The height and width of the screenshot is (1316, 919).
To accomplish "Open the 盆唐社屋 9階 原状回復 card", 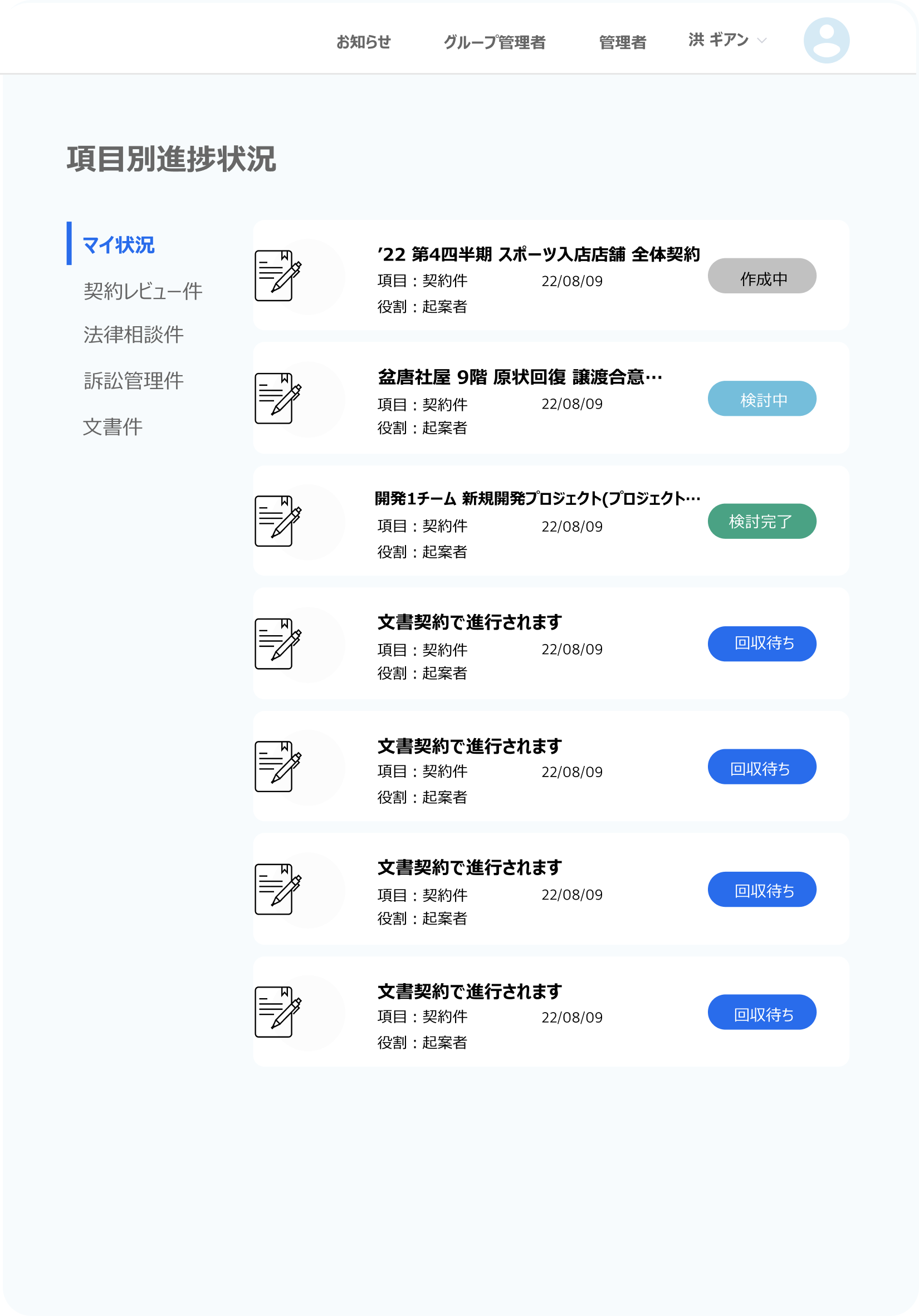I will tap(520, 377).
